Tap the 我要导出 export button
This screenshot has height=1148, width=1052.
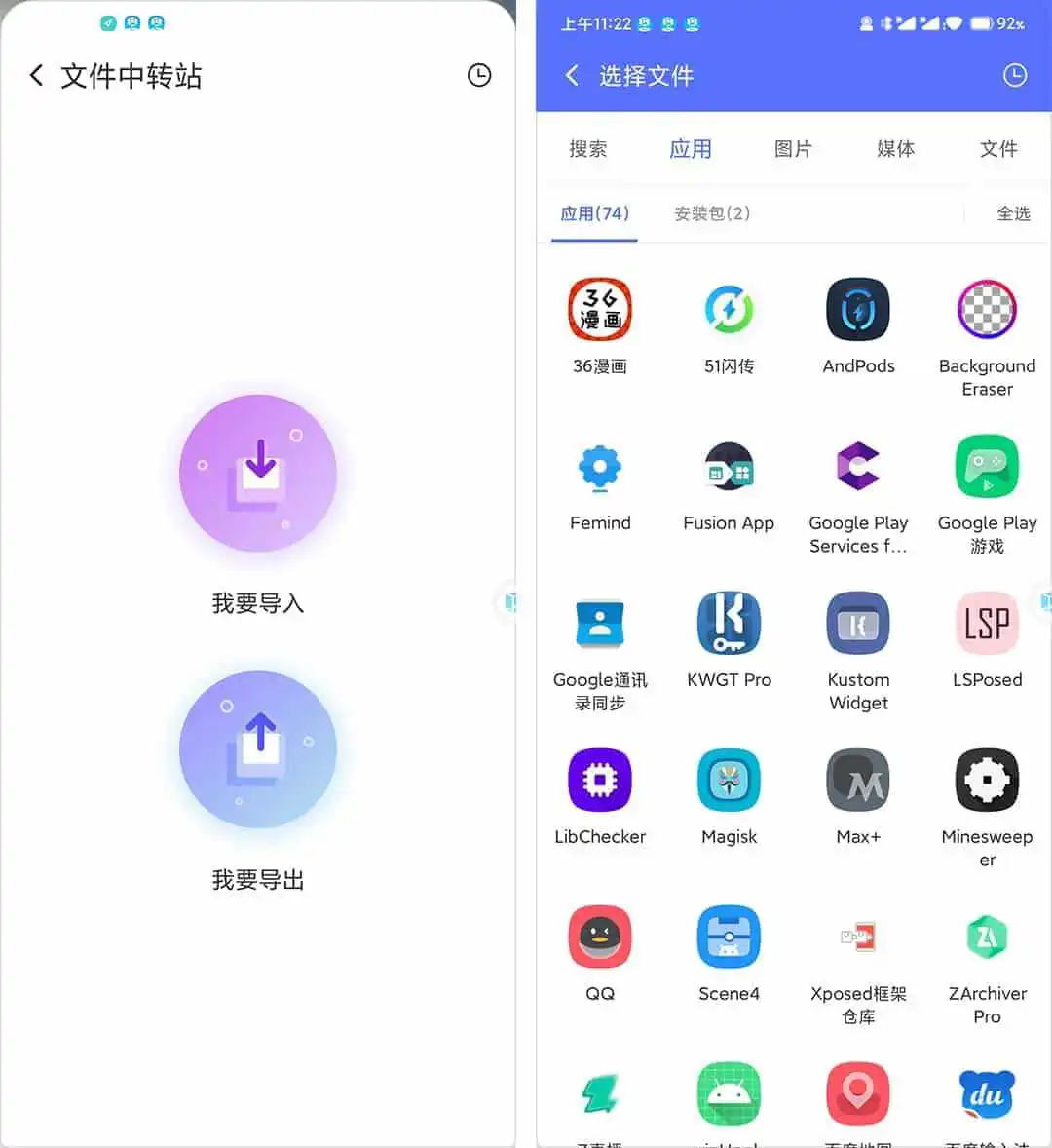click(258, 749)
